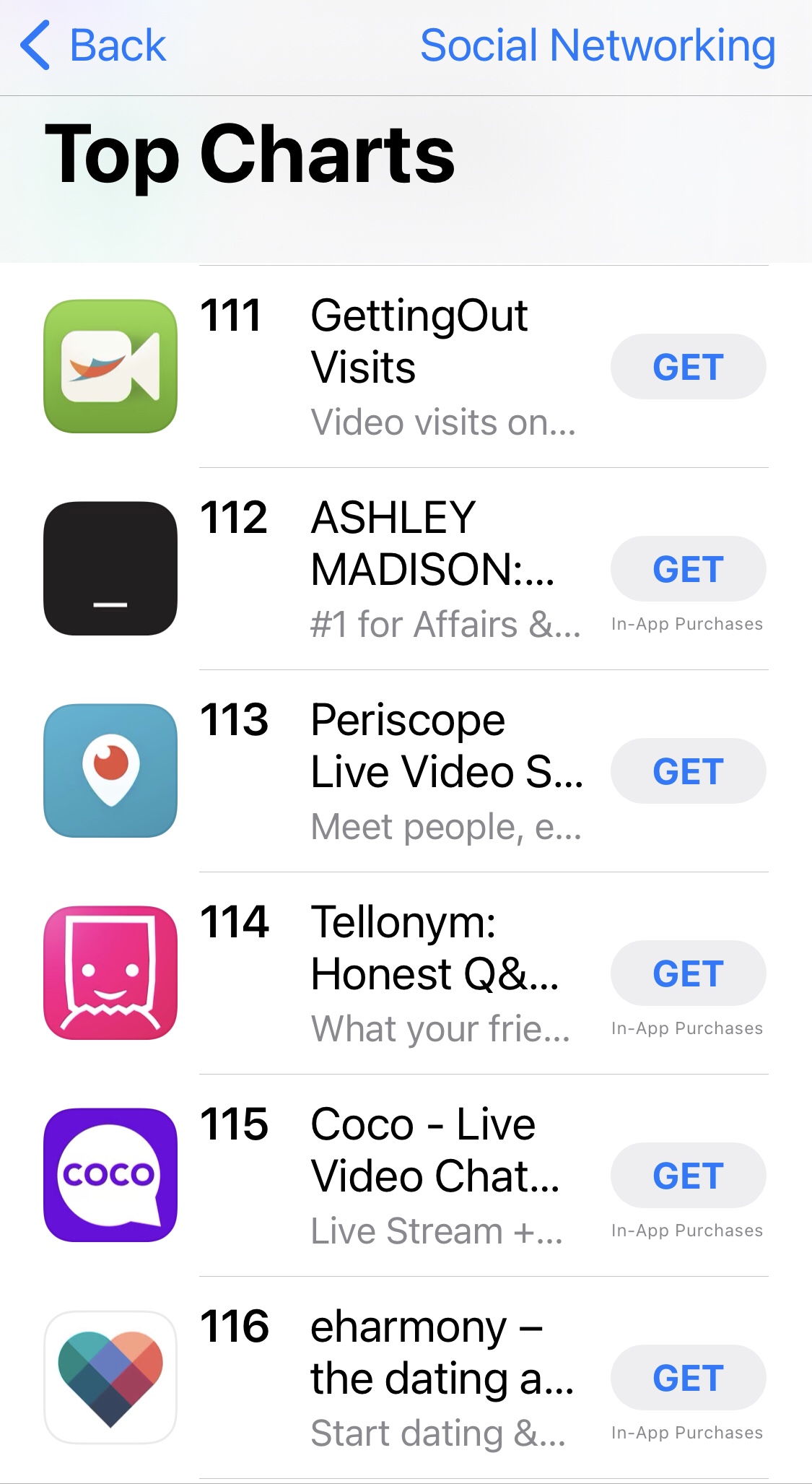Viewport: 812px width, 1484px height.
Task: Get the Ashley Madison app
Action: coord(688,569)
